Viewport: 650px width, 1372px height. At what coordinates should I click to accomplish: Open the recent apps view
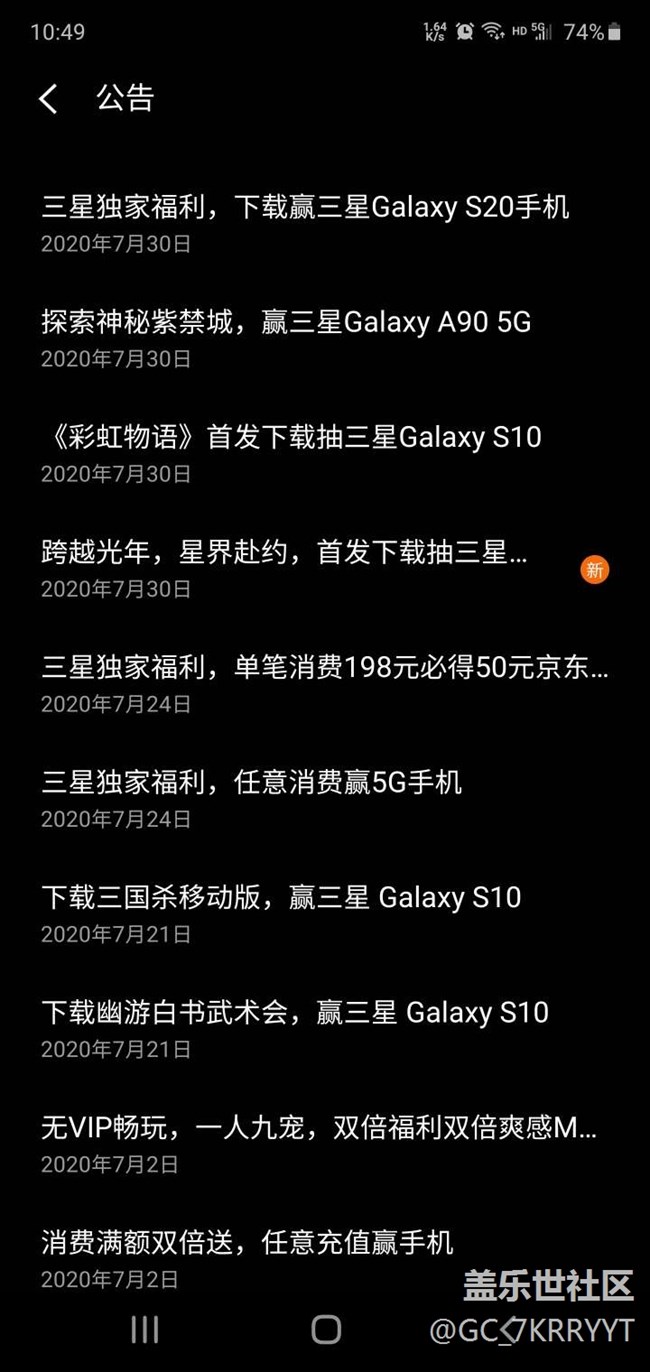click(x=145, y=1329)
